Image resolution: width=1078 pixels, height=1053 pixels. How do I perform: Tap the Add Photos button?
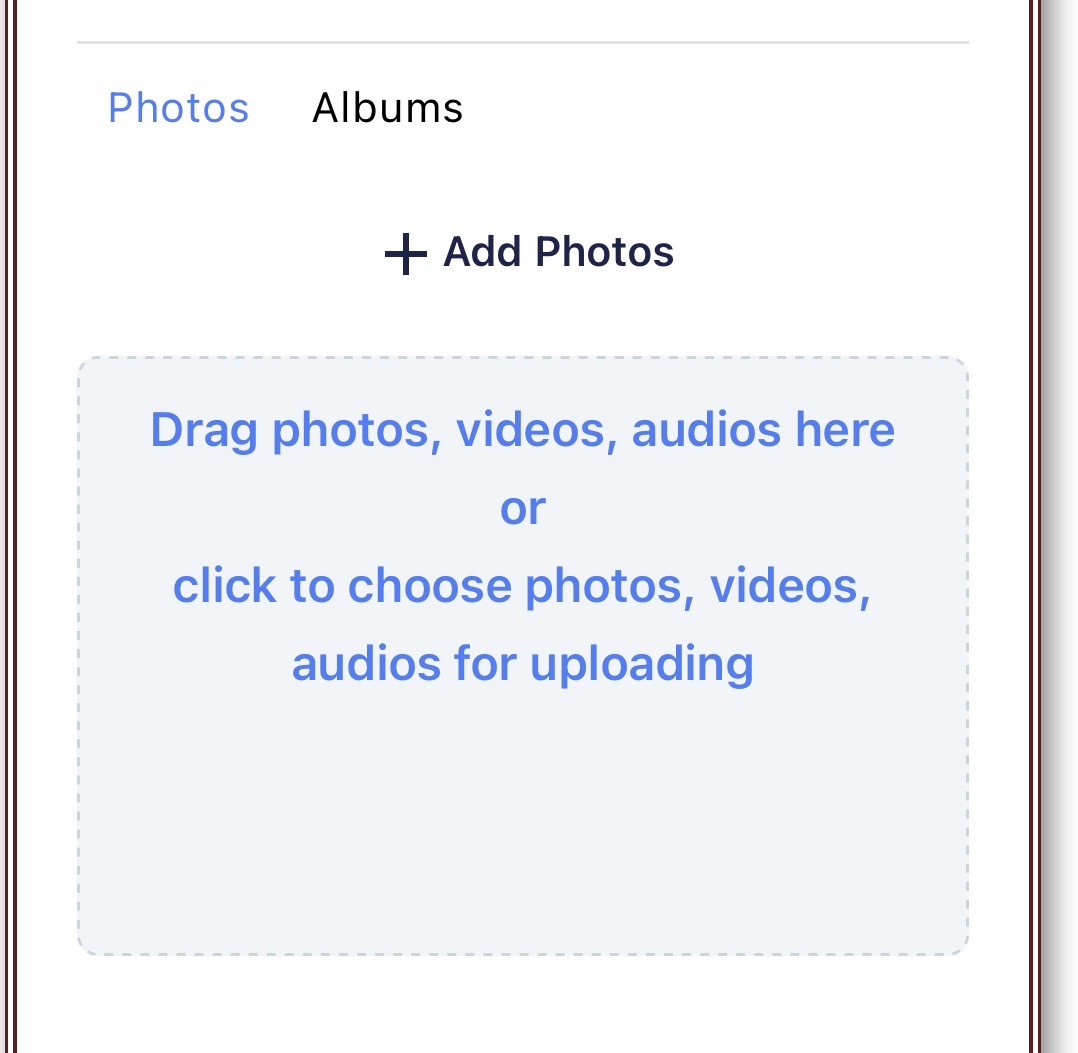(529, 253)
